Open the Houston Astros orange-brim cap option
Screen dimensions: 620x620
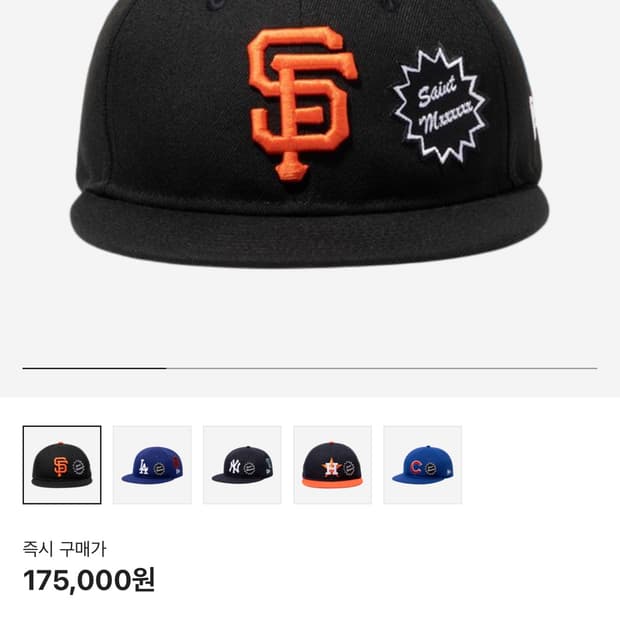[x=332, y=465]
